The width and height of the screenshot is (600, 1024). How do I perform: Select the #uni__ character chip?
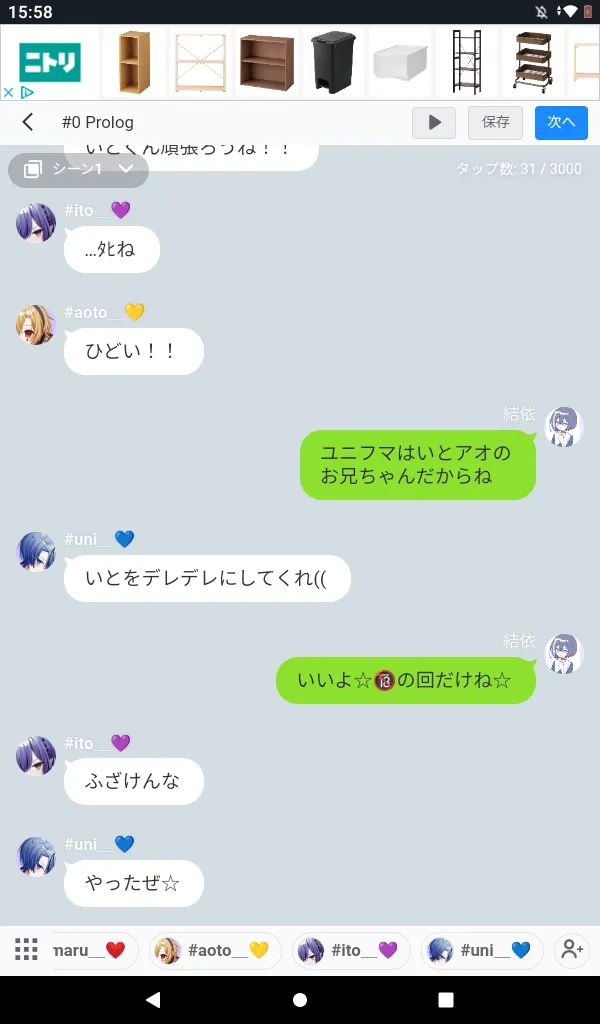coord(482,950)
